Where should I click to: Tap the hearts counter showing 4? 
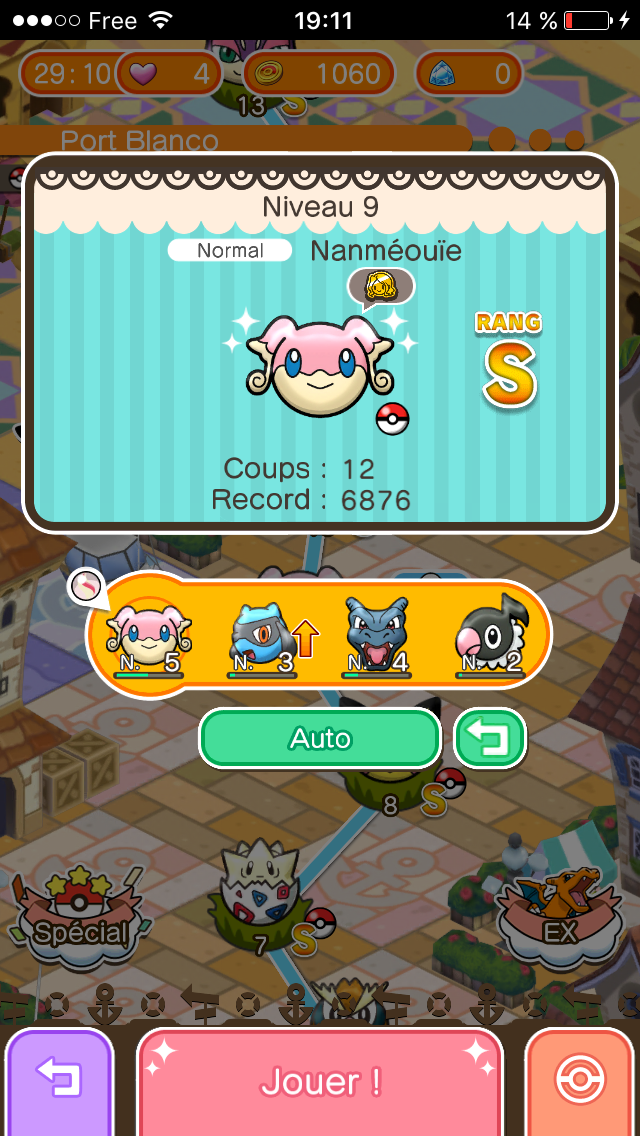(170, 73)
